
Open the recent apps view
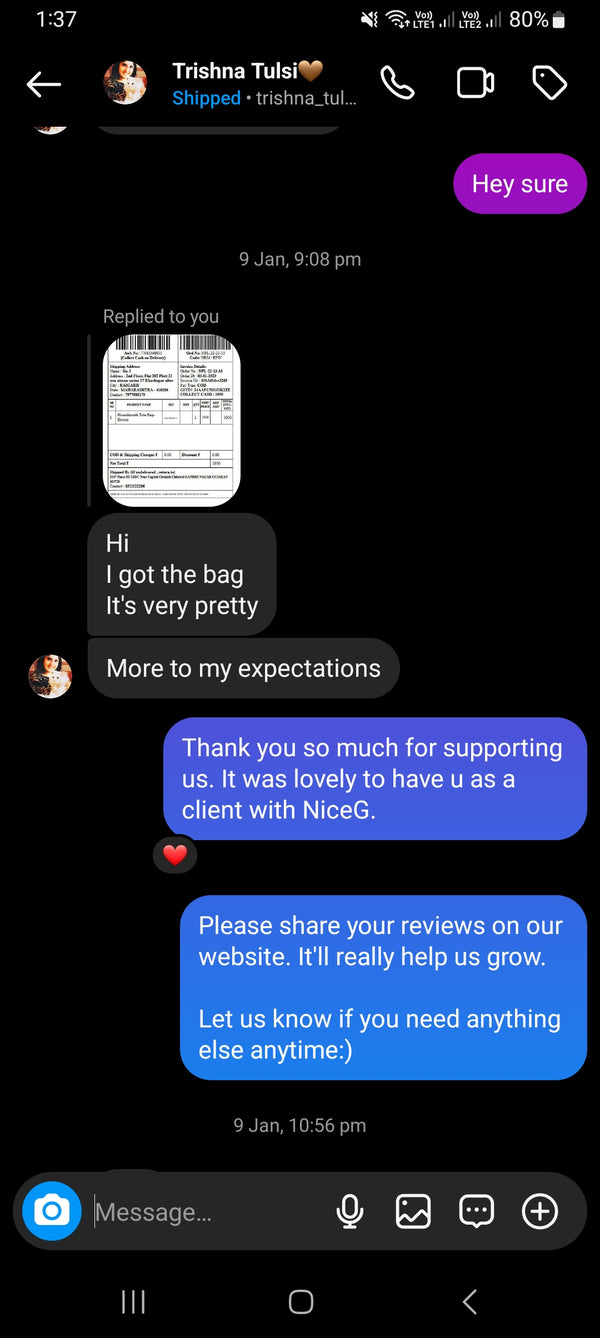coord(133,1301)
